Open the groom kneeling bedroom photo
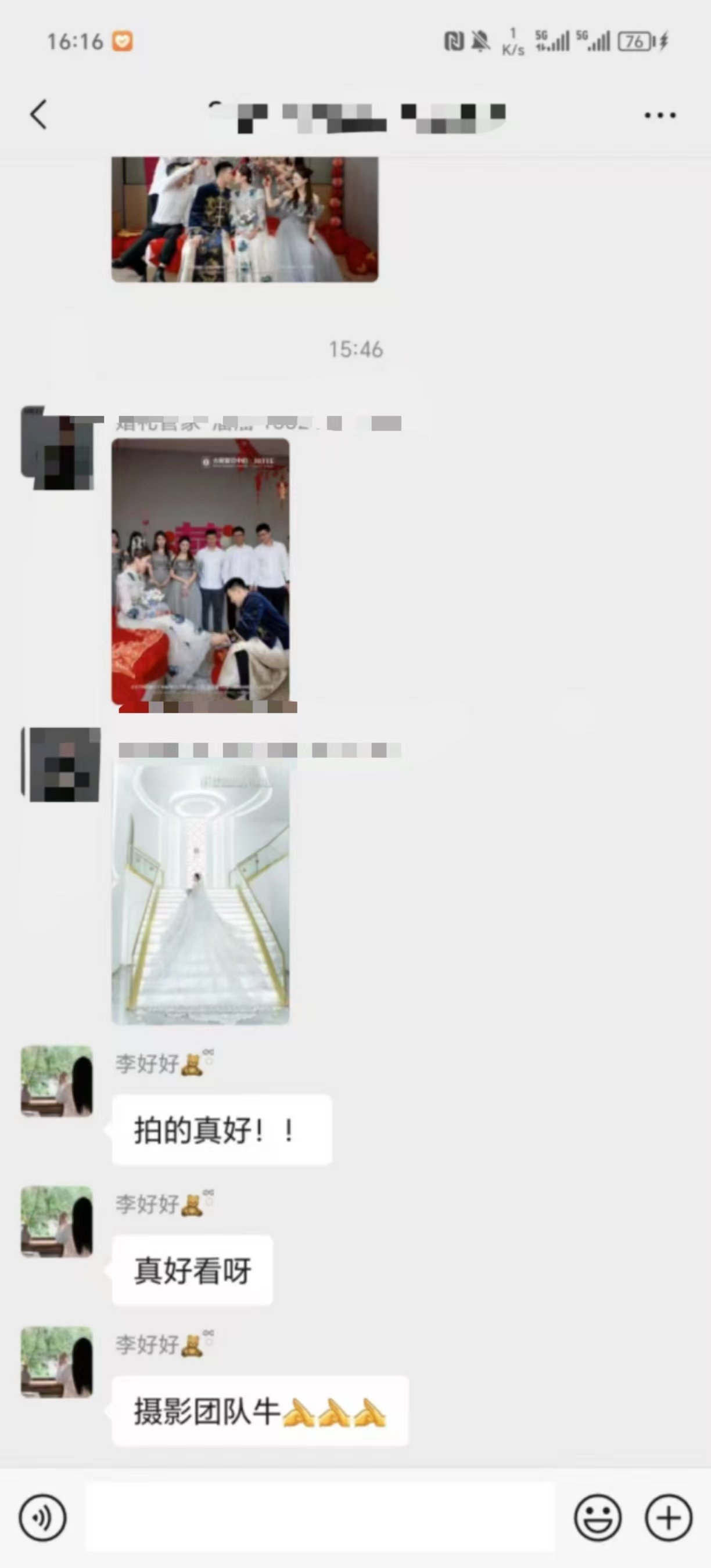Screen dimensions: 711x1568 (200, 572)
